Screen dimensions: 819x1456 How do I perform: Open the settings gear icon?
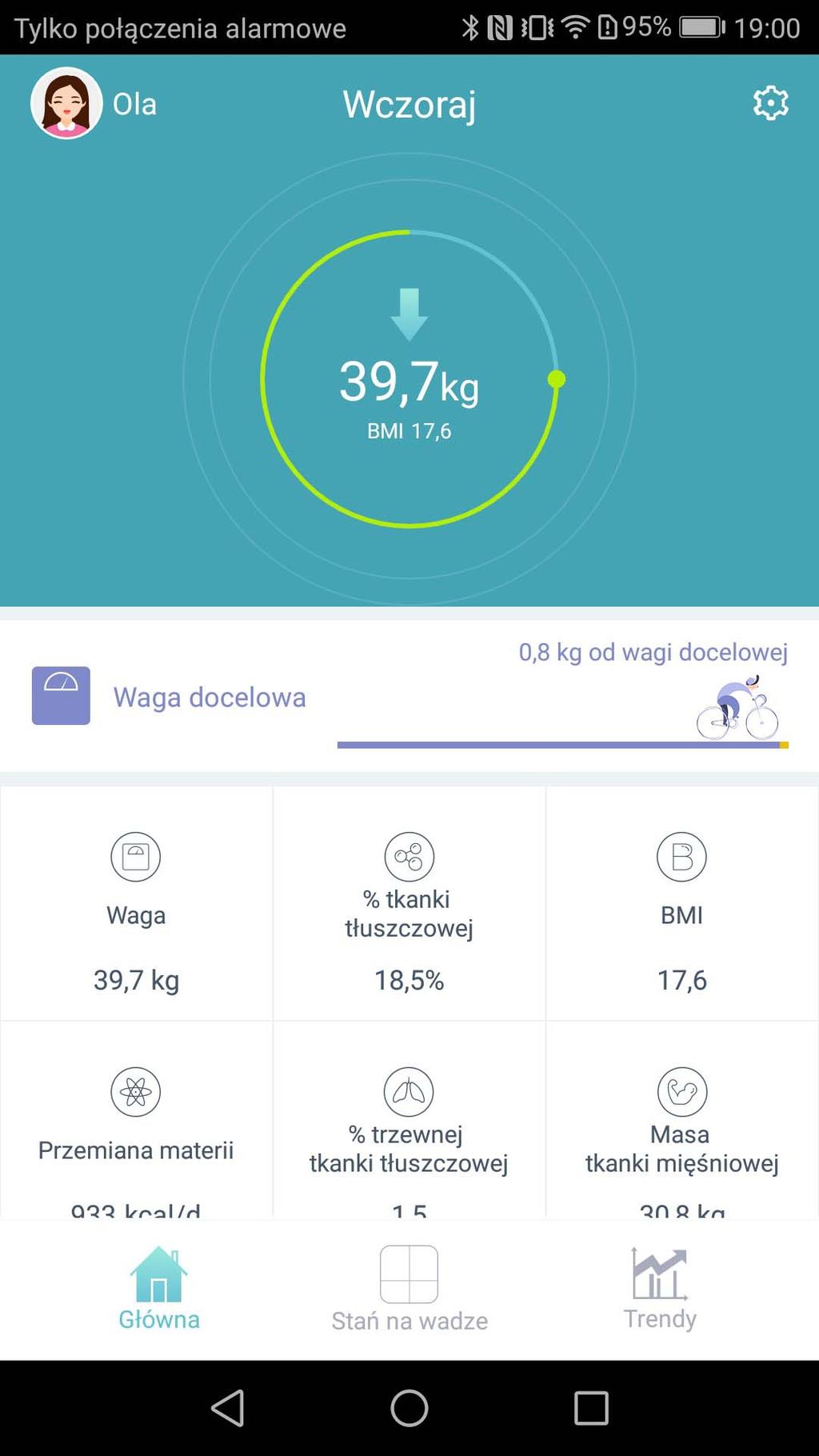770,103
